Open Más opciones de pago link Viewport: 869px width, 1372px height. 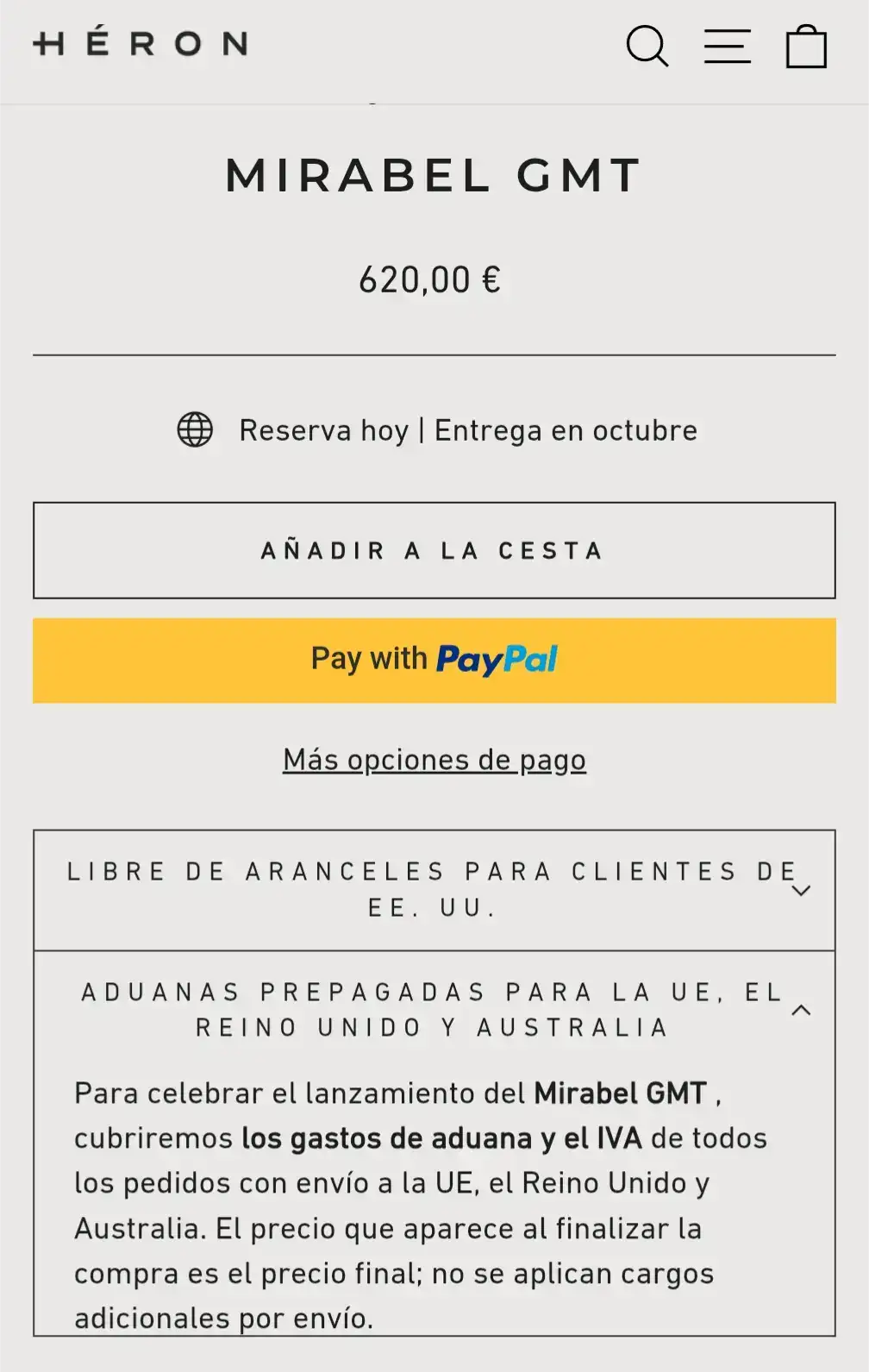[x=434, y=760]
